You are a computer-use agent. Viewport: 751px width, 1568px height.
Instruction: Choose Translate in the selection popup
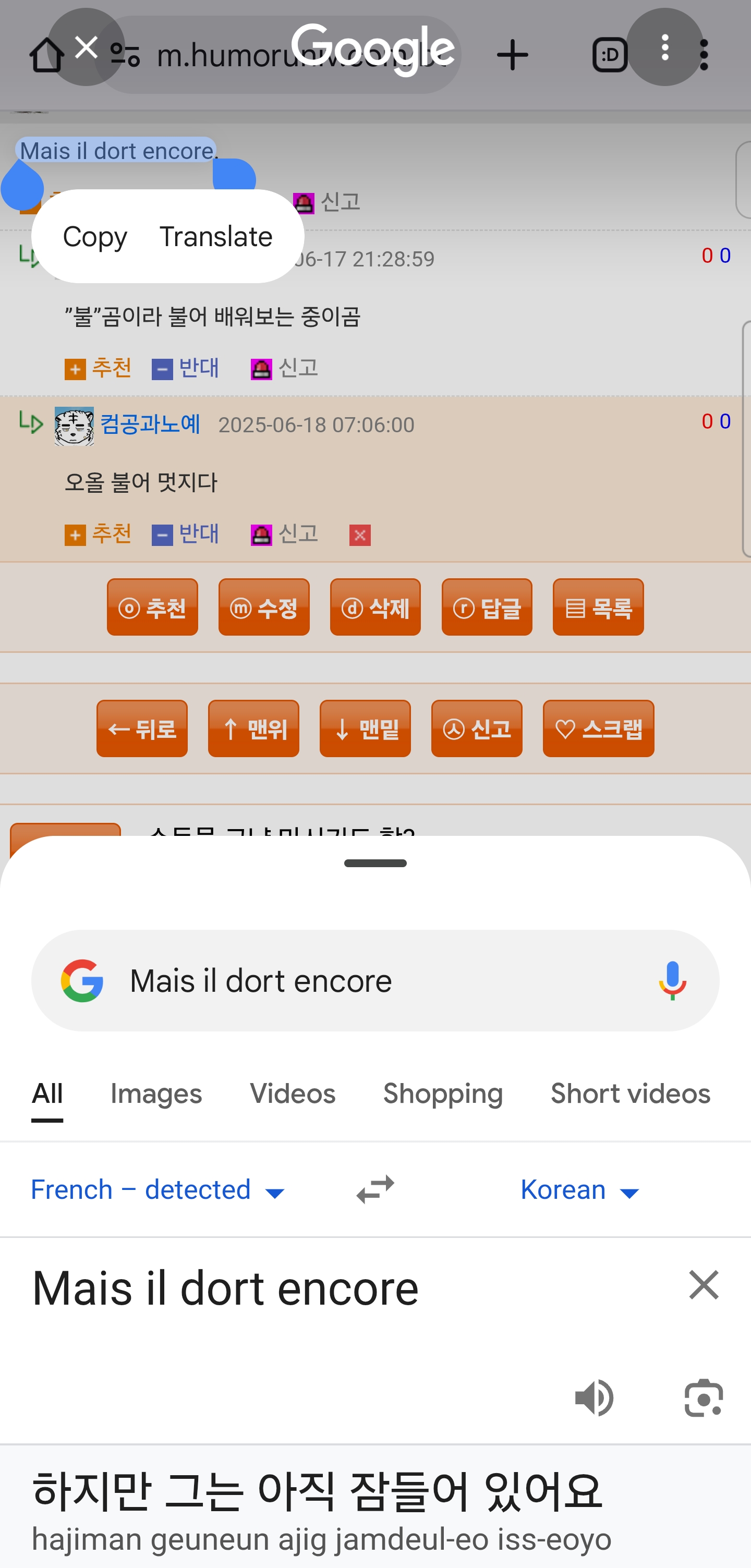coord(215,236)
